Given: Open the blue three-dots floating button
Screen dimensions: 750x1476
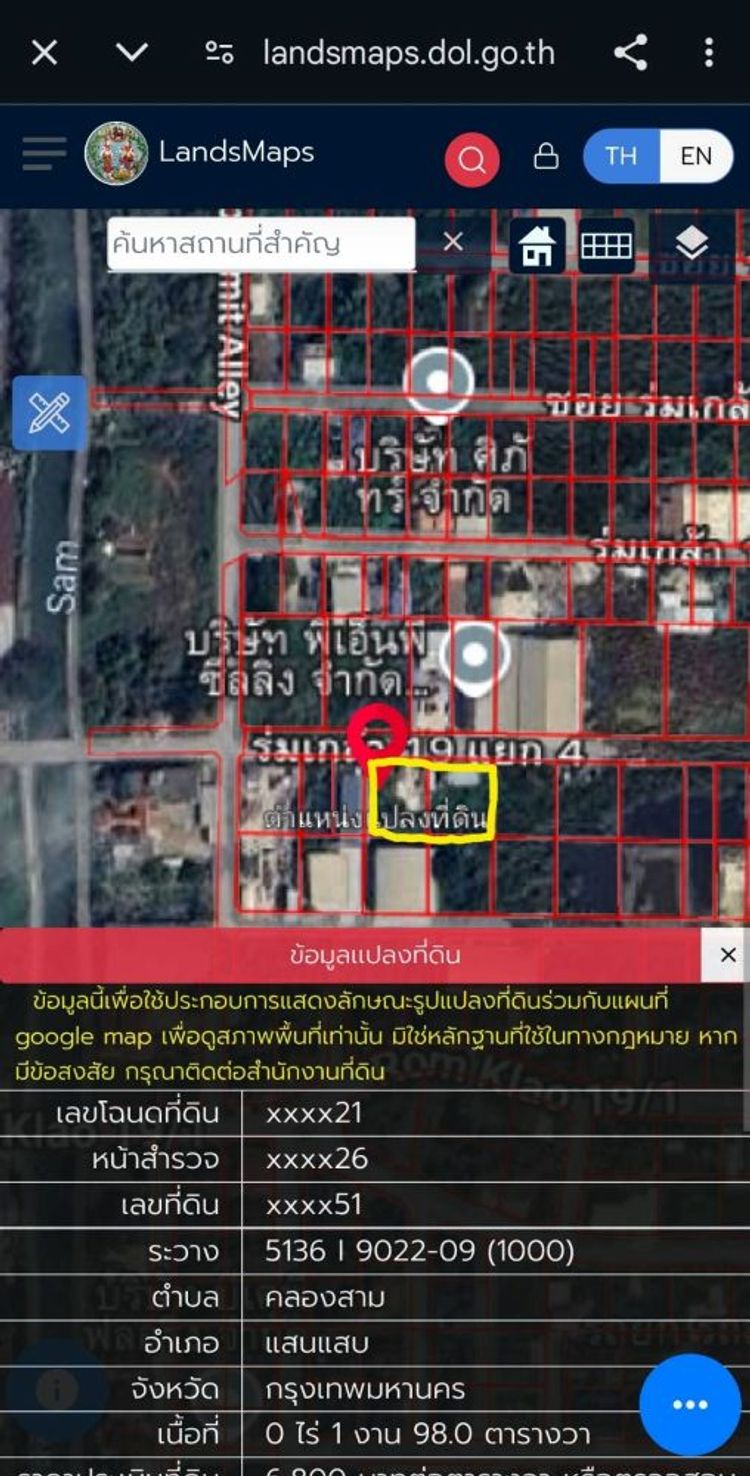Looking at the screenshot, I should pos(690,1405).
